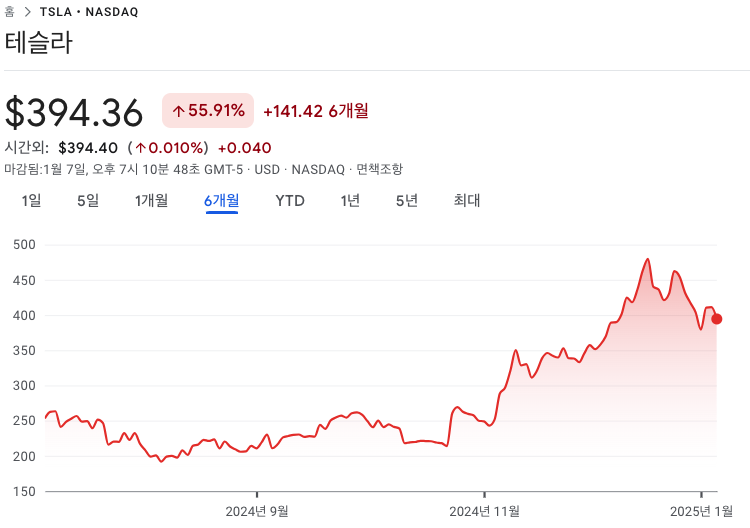Switch to the 1일 range tab
The width and height of the screenshot is (750, 528).
(x=31, y=201)
